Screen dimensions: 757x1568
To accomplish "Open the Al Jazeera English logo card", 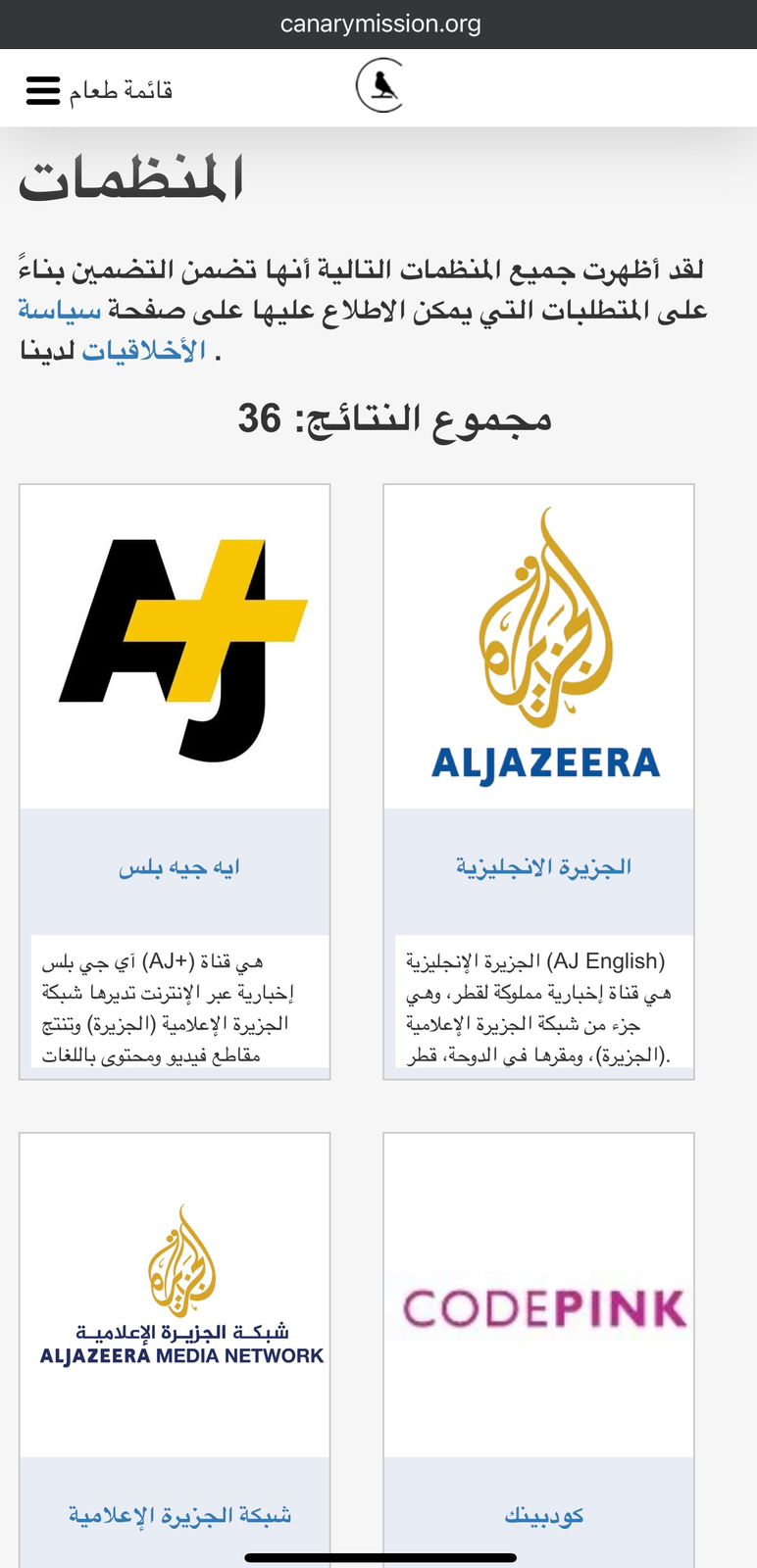I will point(538,647).
